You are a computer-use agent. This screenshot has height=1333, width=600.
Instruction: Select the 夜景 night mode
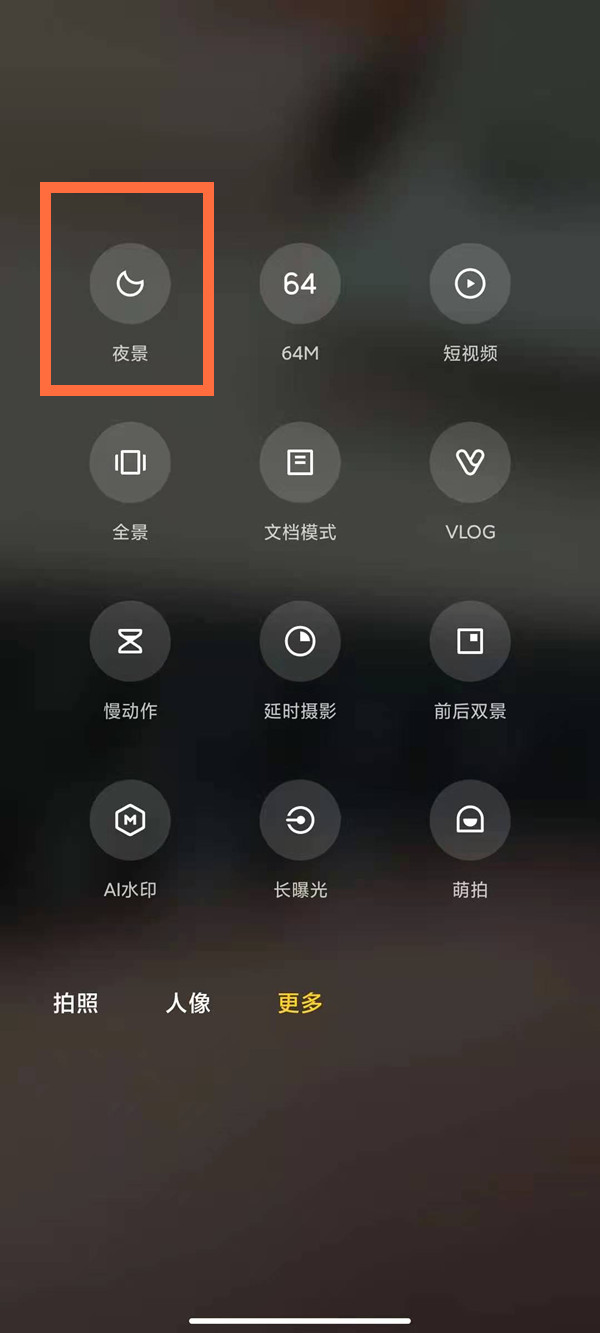pyautogui.click(x=130, y=284)
